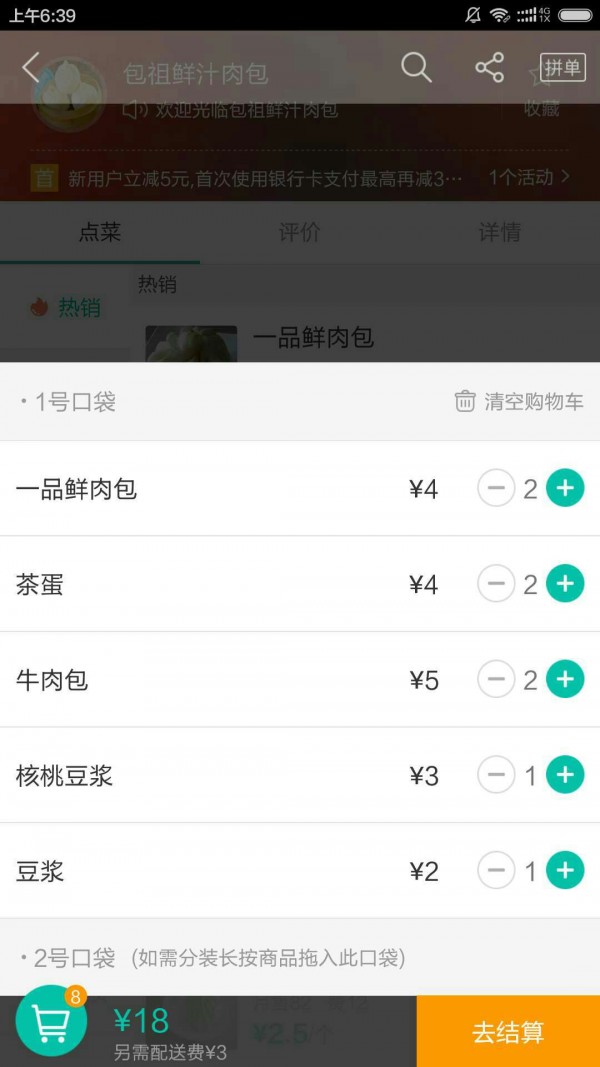Remove the 豆浆 with minus
Screen dimensions: 600x1067
(496, 871)
